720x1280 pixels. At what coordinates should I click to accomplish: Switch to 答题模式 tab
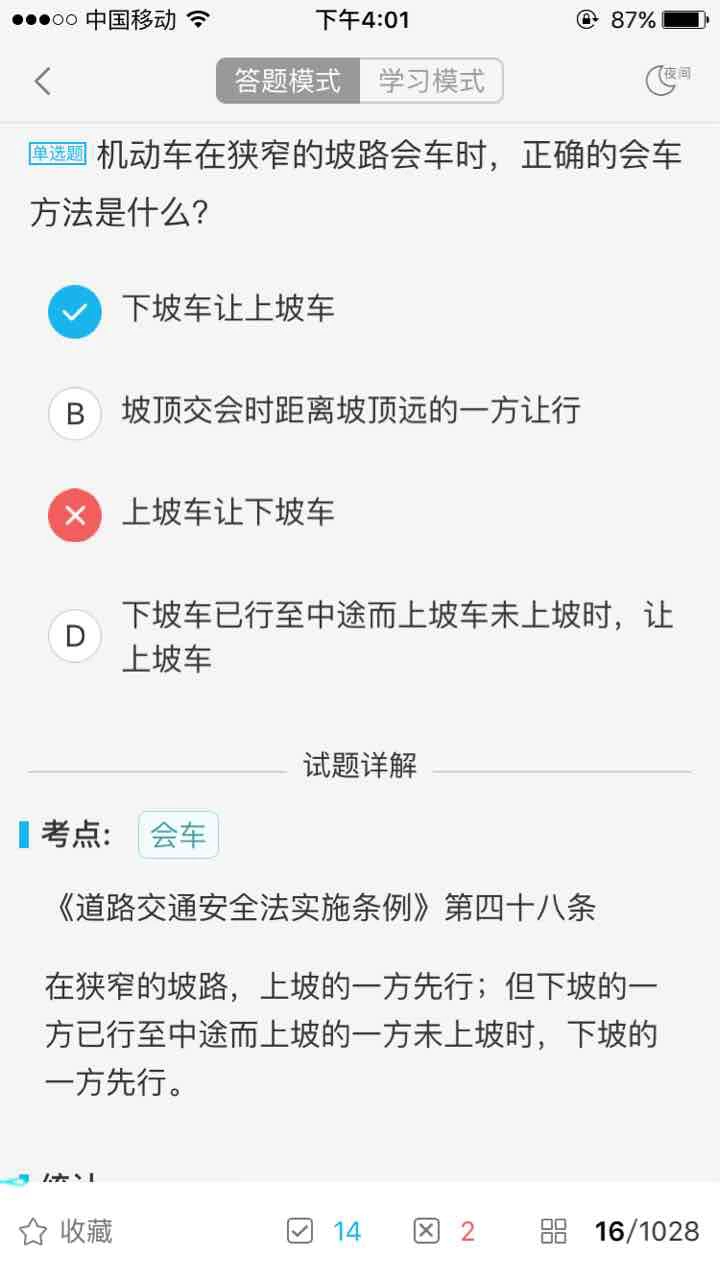(x=288, y=81)
